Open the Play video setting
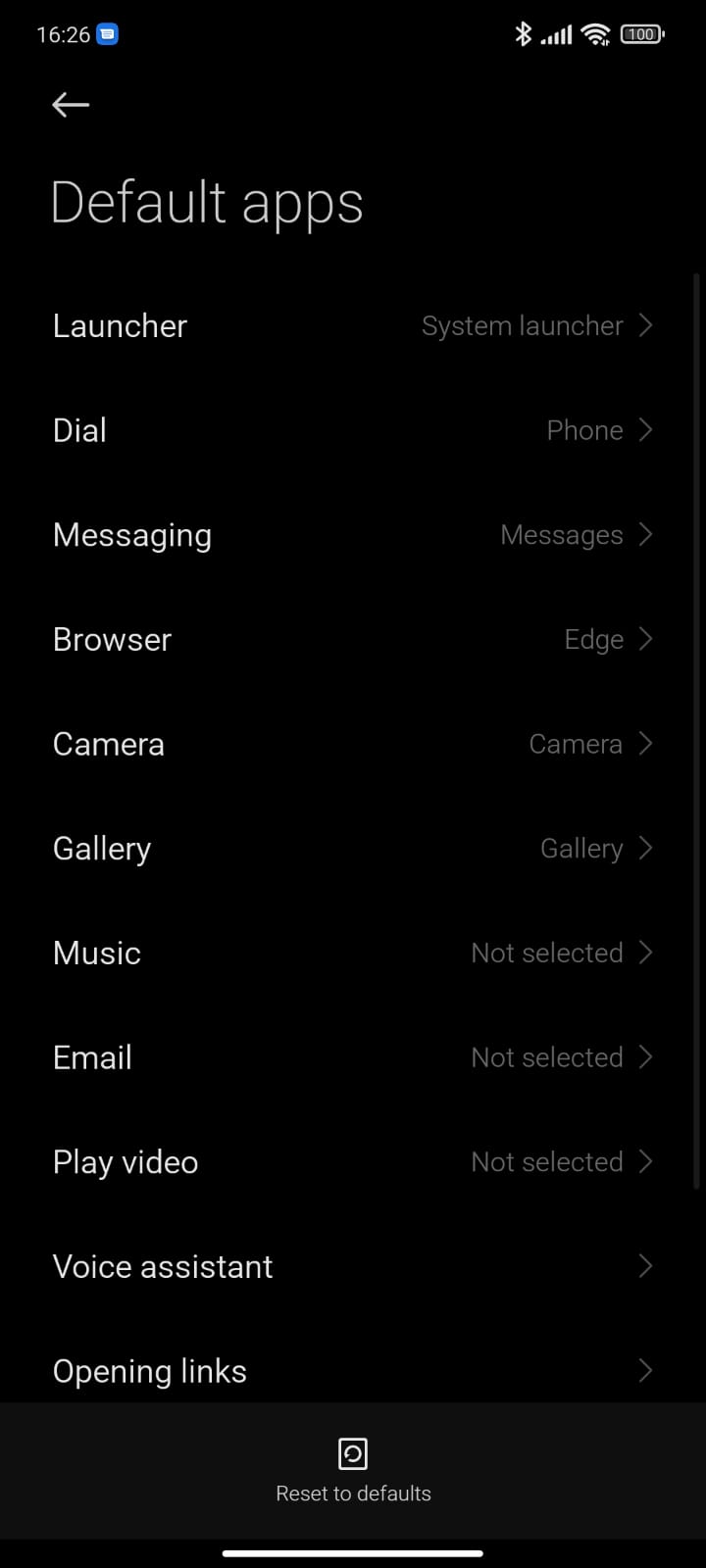The image size is (706, 1568). click(353, 1162)
